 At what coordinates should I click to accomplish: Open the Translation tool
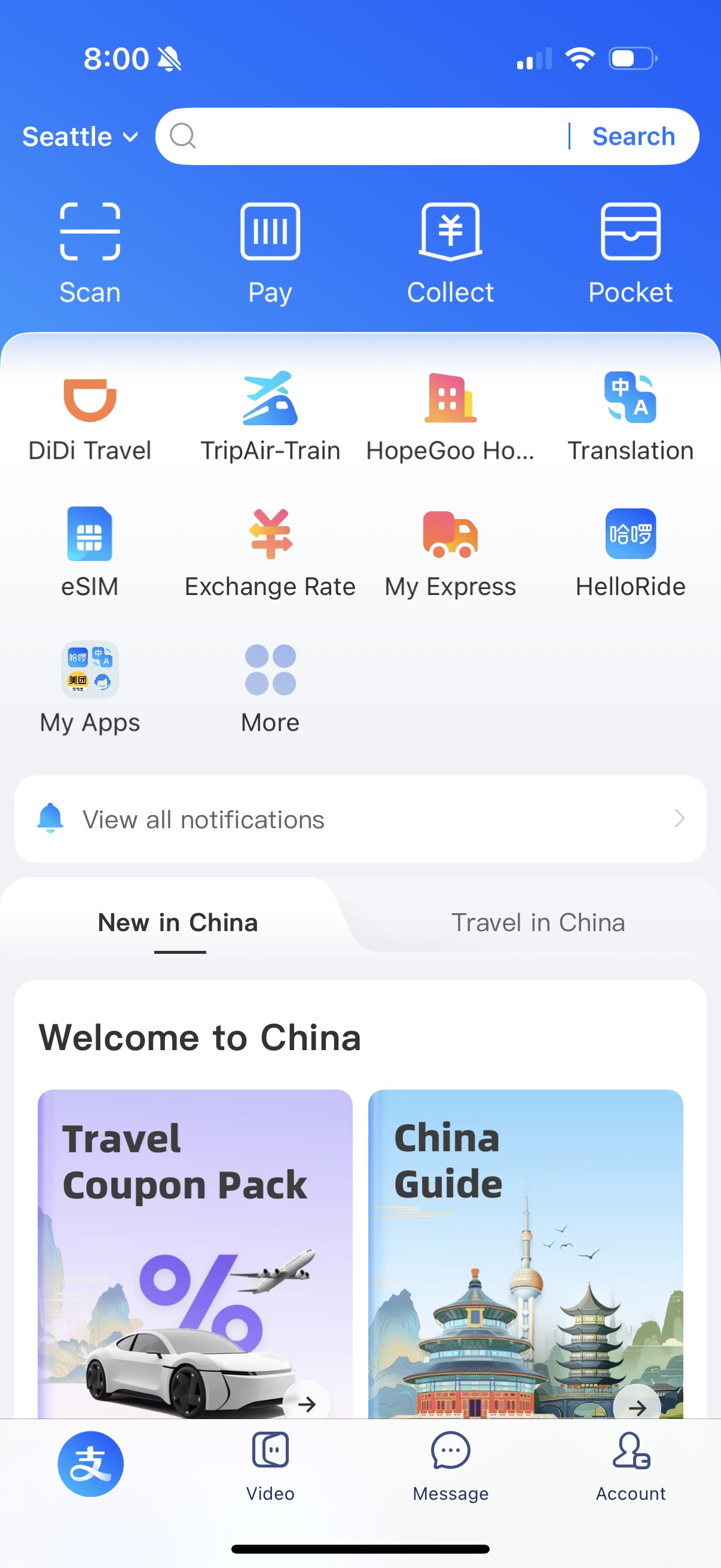click(630, 417)
